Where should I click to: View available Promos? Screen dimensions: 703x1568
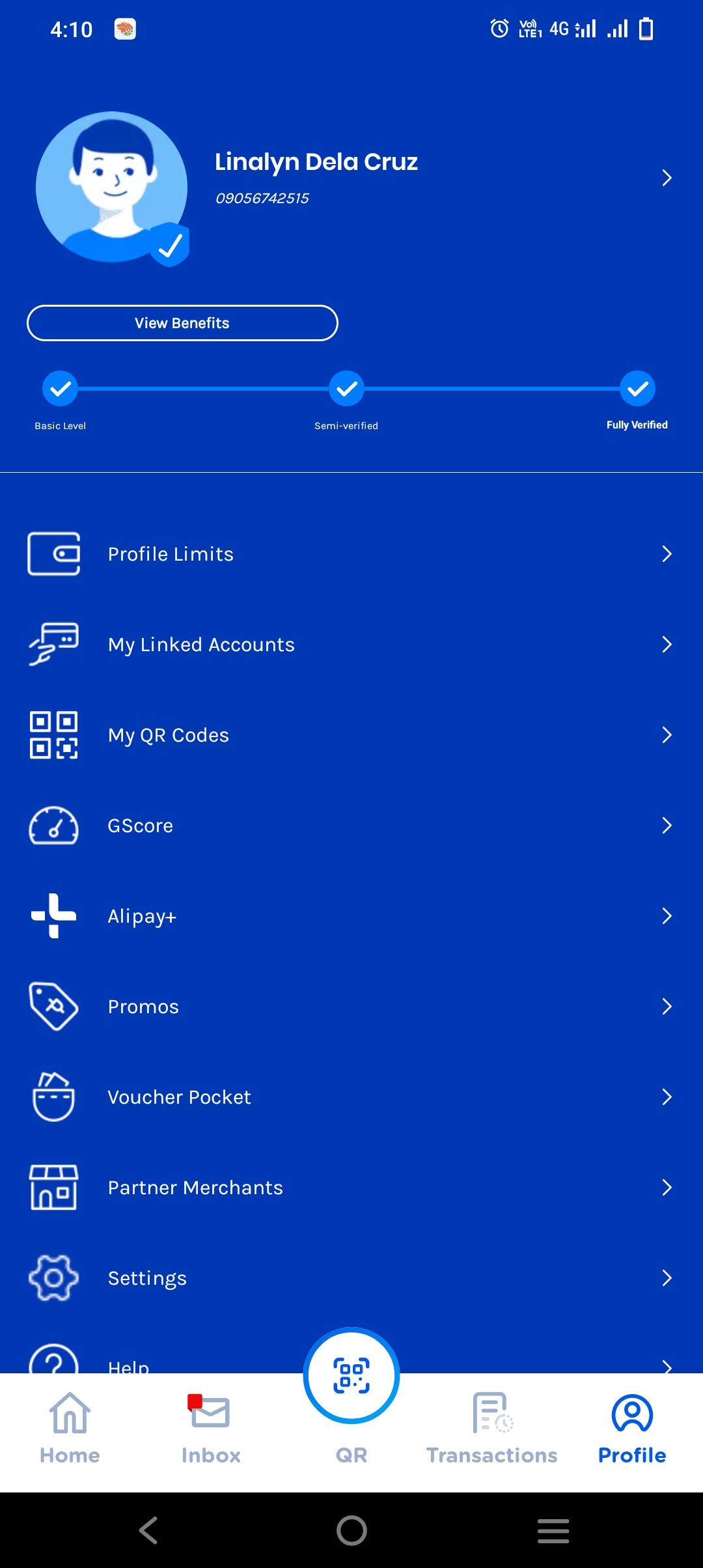[351, 1007]
